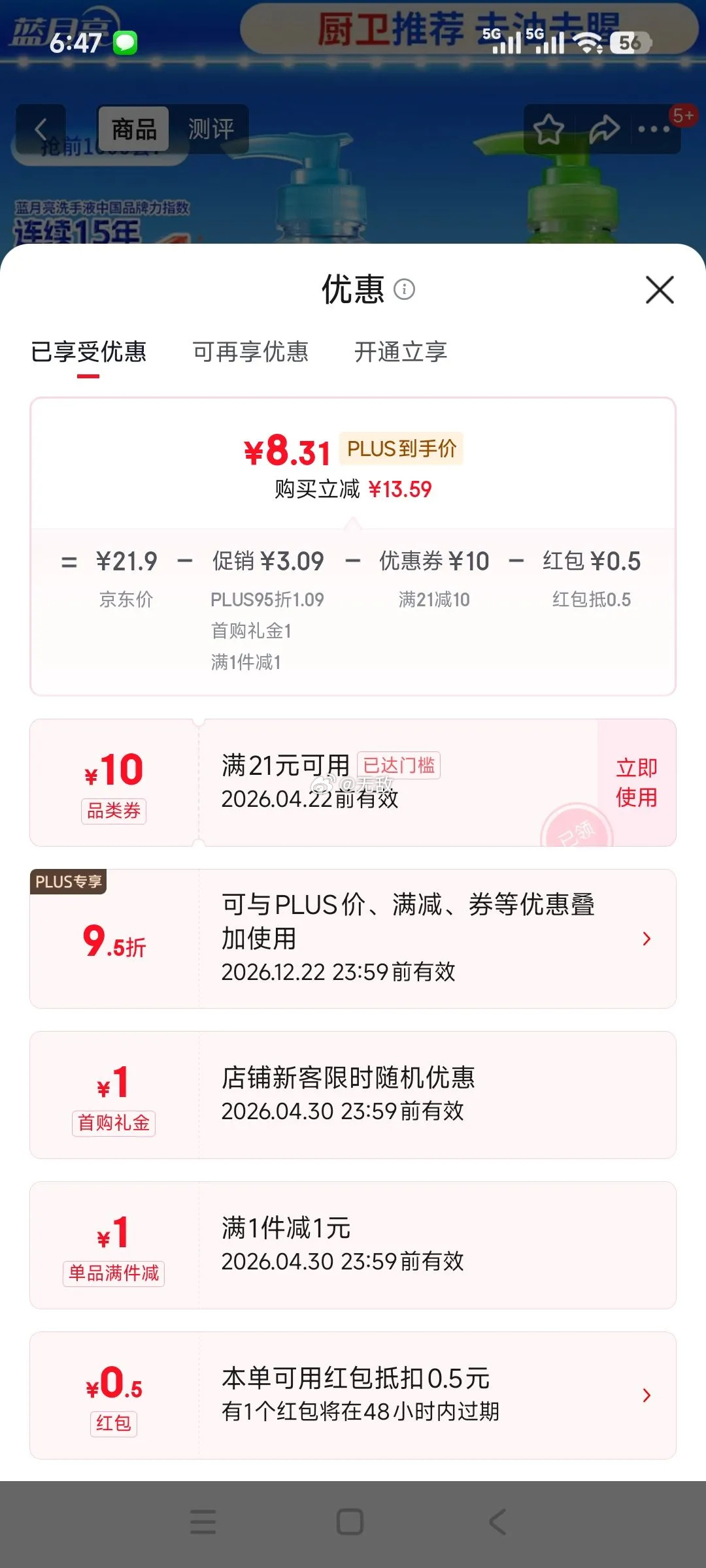Image resolution: width=706 pixels, height=1568 pixels.
Task: Close the 优惠 discount sheet
Action: click(x=660, y=289)
